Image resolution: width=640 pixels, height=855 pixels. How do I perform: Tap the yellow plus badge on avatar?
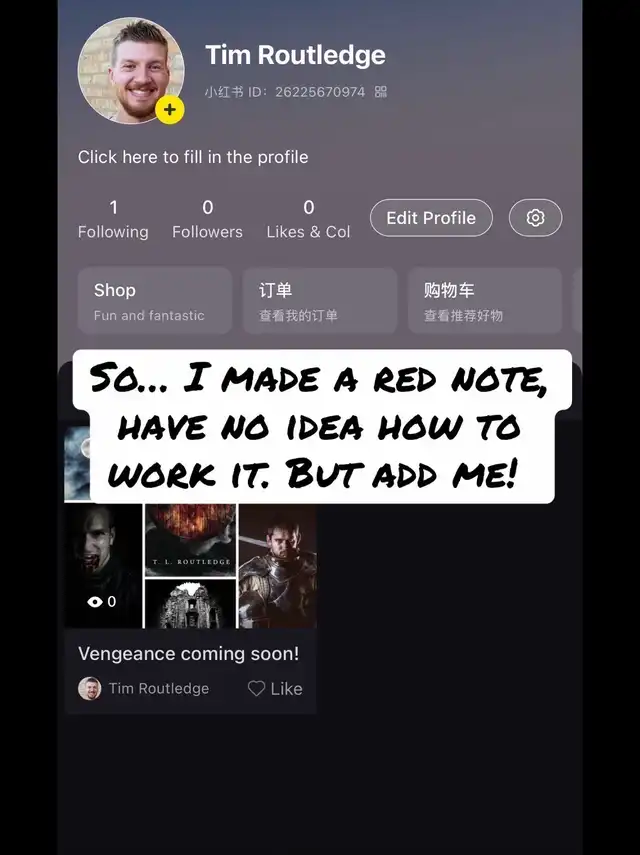(170, 110)
